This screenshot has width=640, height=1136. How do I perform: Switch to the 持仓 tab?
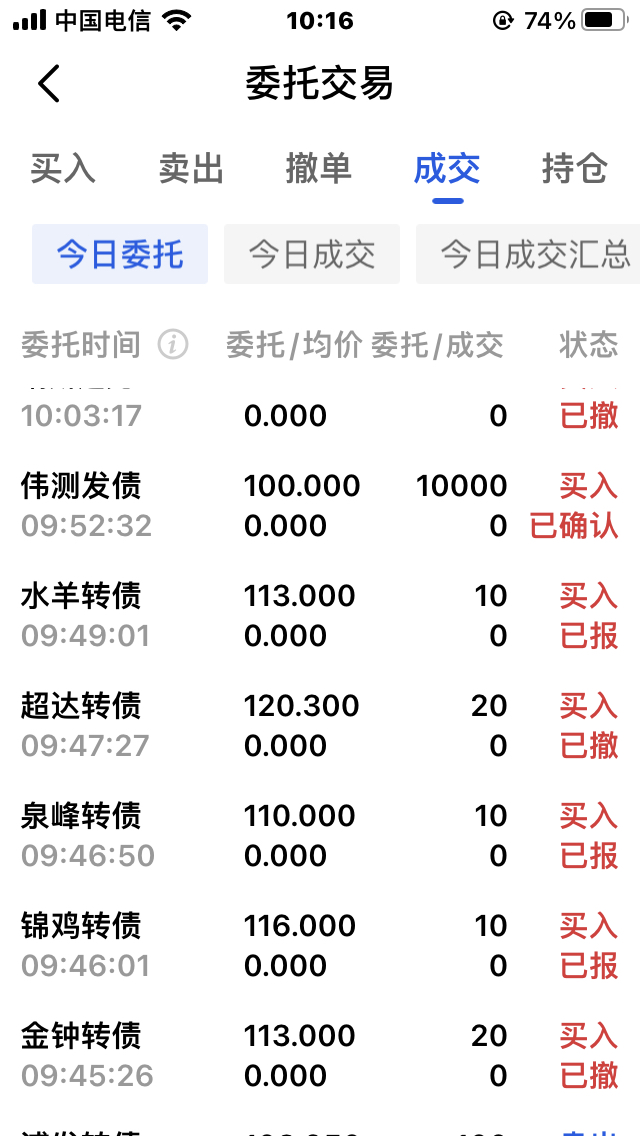[x=575, y=169]
